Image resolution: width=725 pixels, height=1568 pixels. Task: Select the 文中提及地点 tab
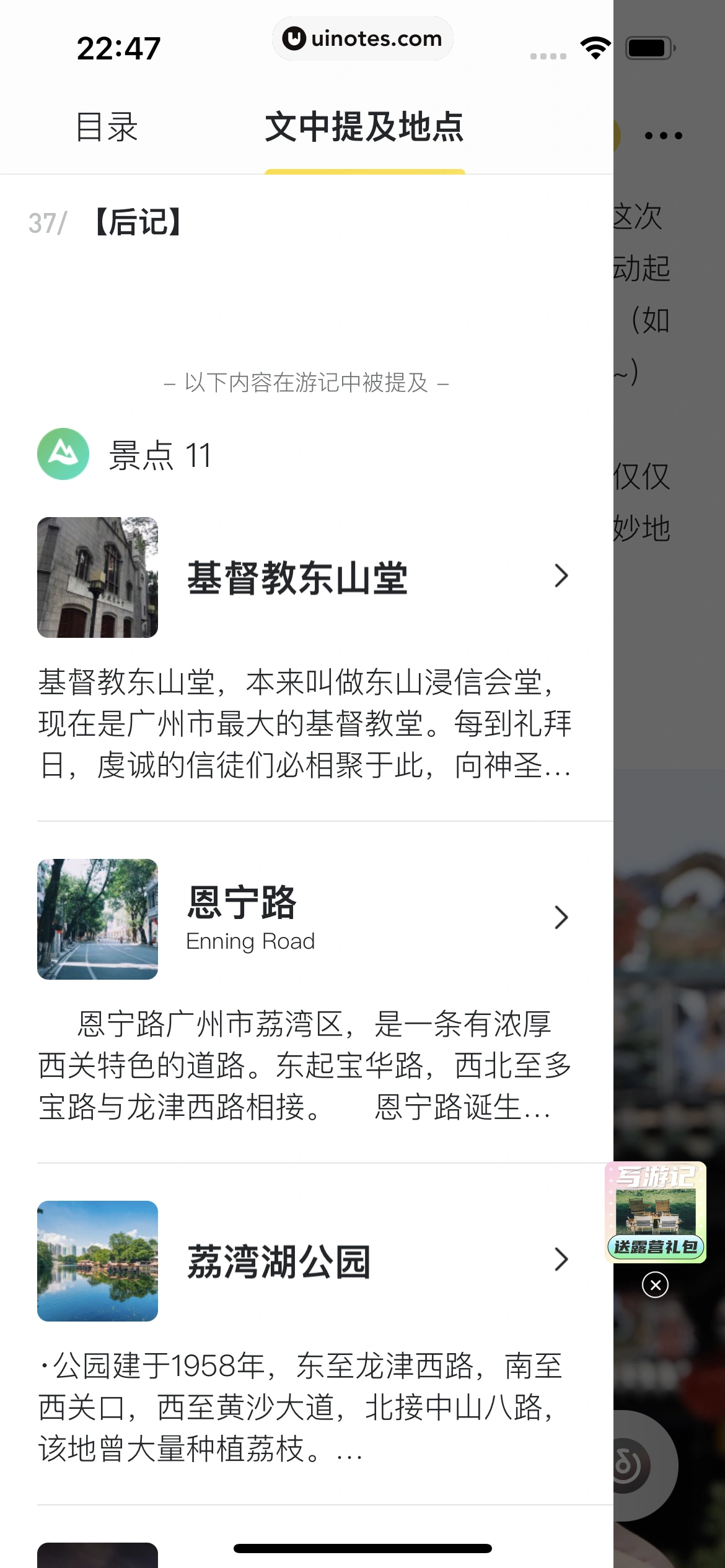tap(364, 127)
